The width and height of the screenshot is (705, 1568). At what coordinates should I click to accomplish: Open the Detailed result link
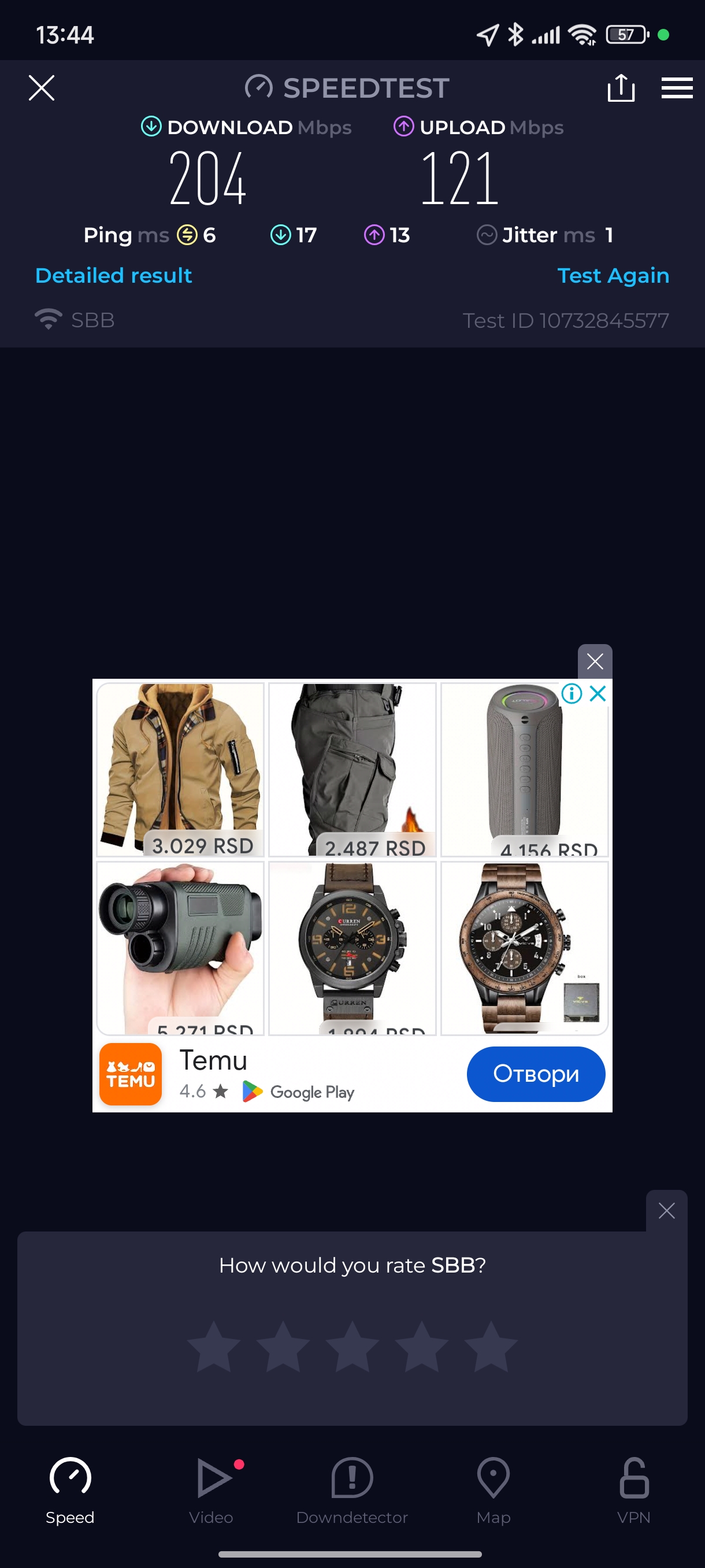coord(114,275)
